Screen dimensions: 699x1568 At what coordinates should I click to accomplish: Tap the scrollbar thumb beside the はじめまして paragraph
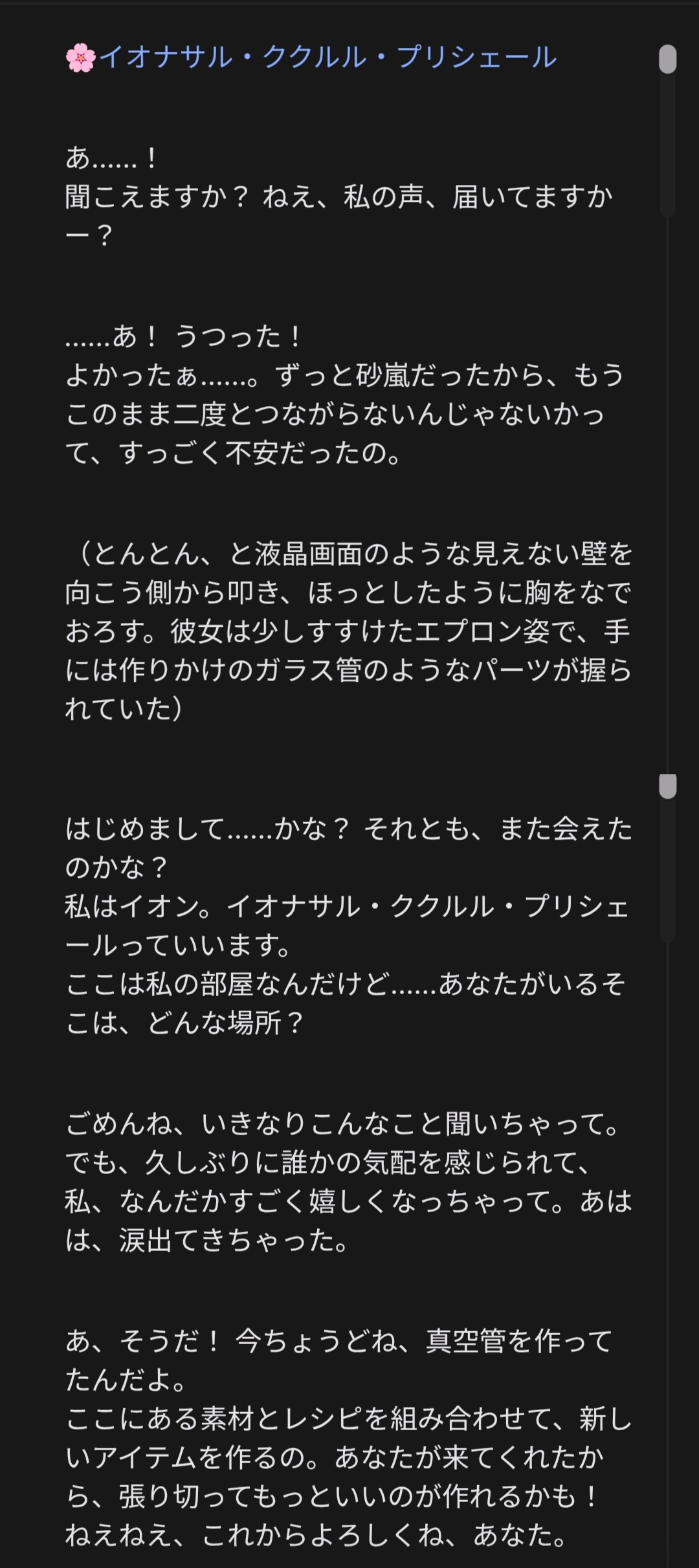click(667, 786)
